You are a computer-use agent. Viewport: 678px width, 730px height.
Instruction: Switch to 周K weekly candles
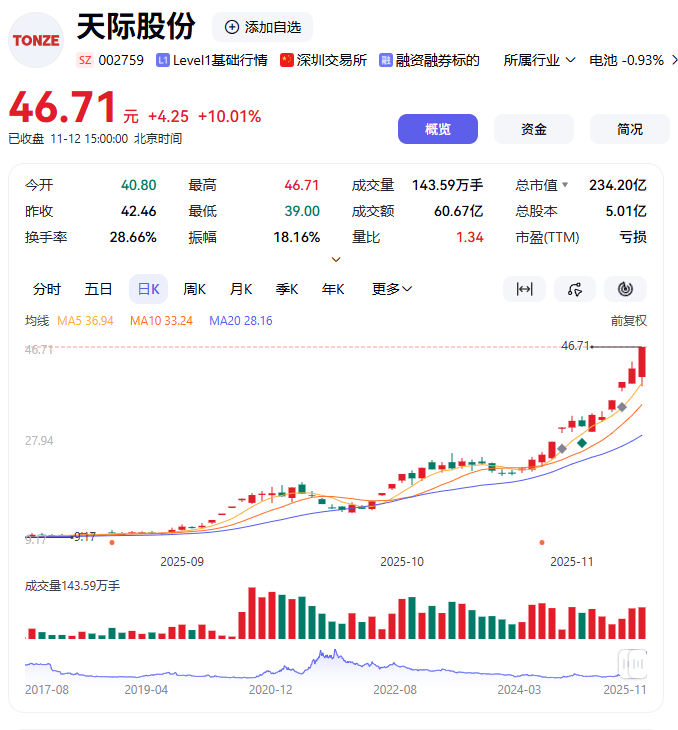(x=194, y=289)
